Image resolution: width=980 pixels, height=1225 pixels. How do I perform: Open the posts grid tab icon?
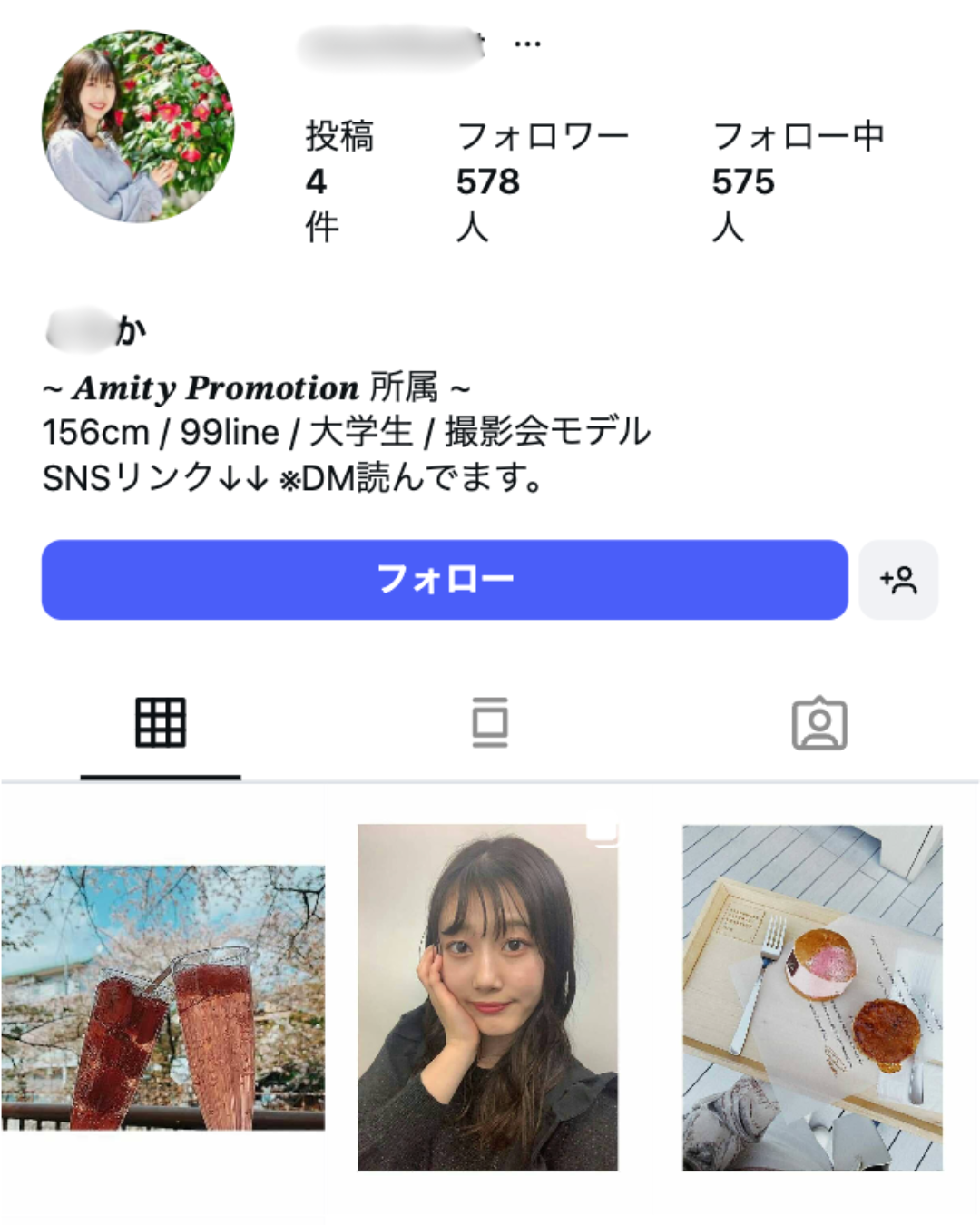click(x=162, y=721)
